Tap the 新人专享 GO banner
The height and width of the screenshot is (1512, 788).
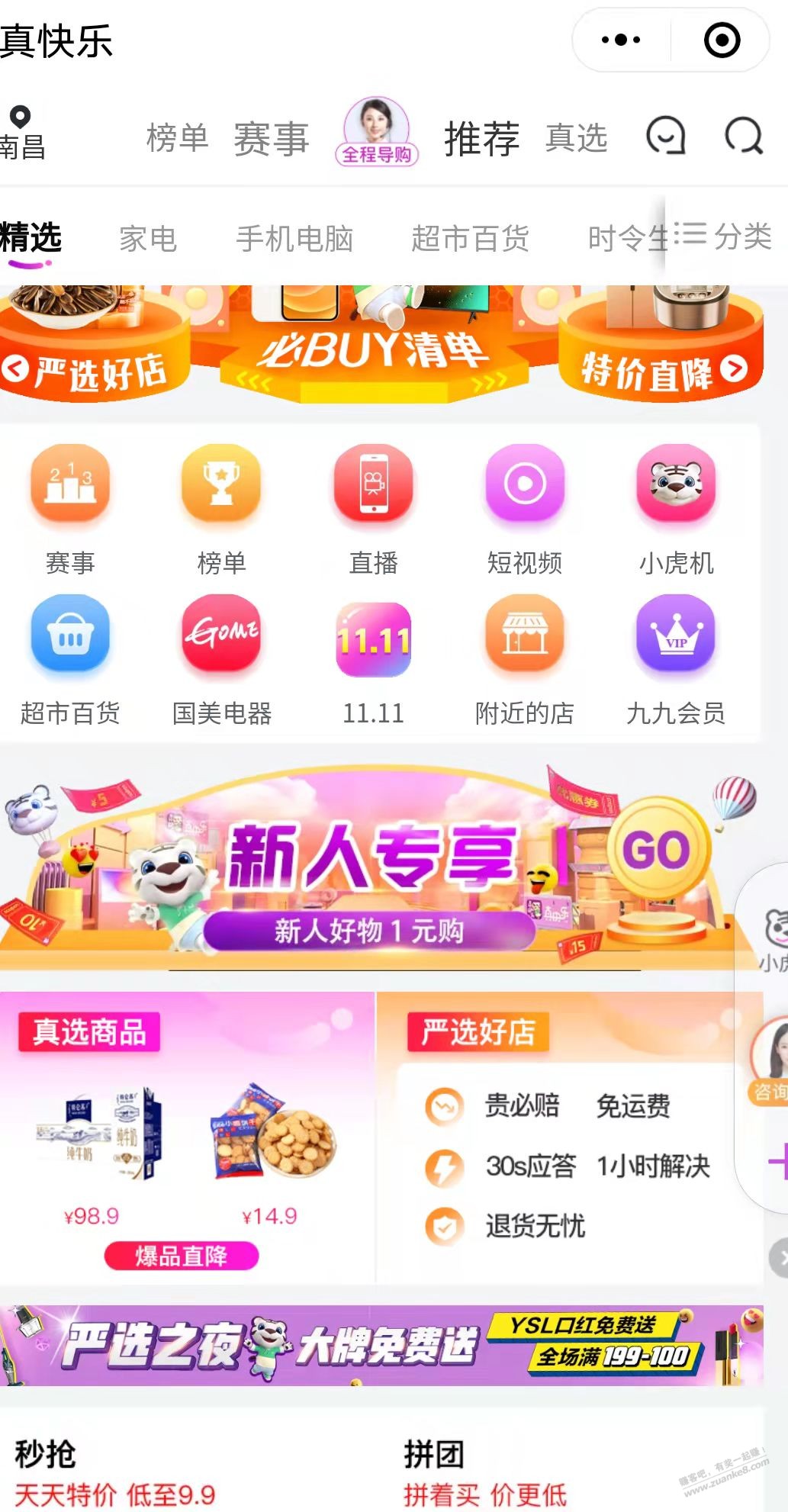[658, 849]
